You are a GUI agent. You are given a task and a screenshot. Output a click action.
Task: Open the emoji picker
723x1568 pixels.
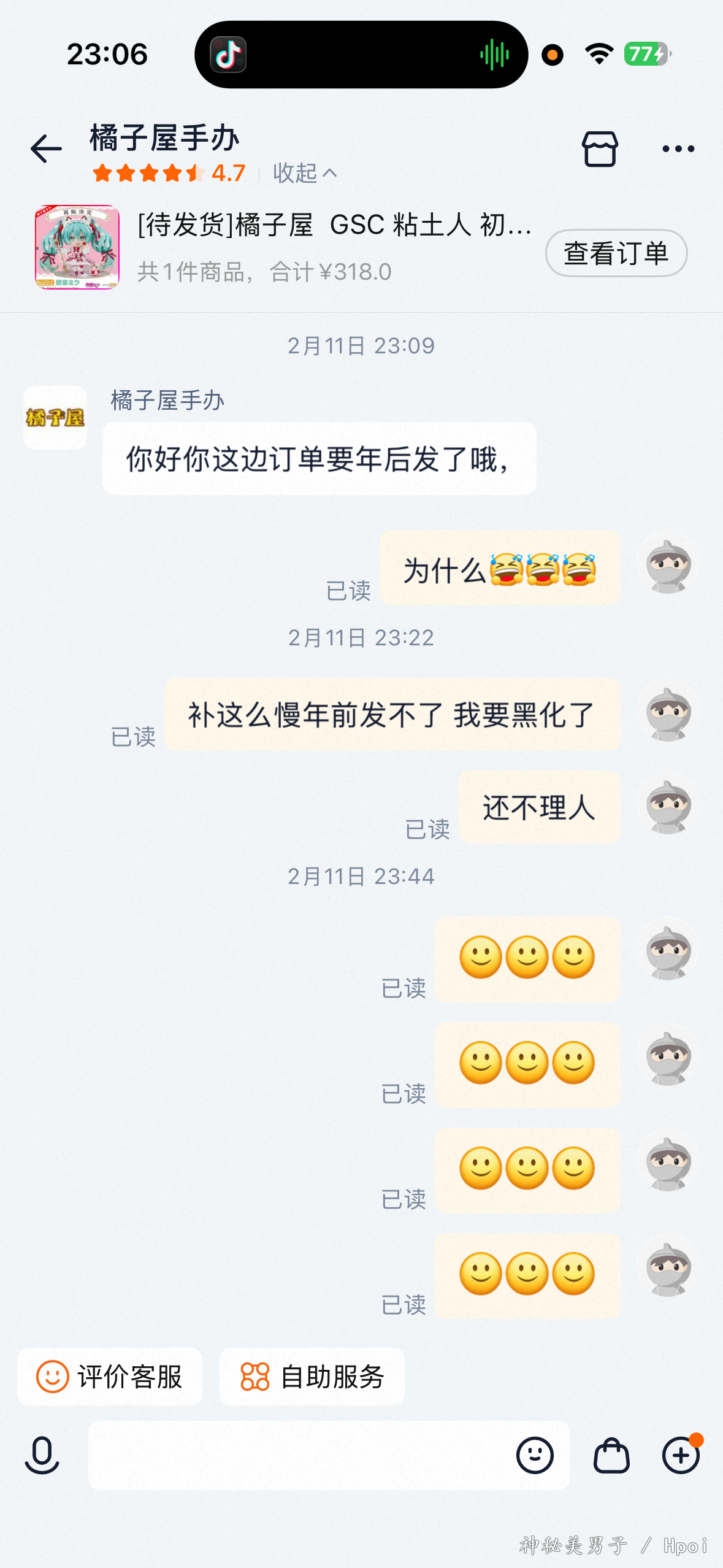pos(535,1455)
